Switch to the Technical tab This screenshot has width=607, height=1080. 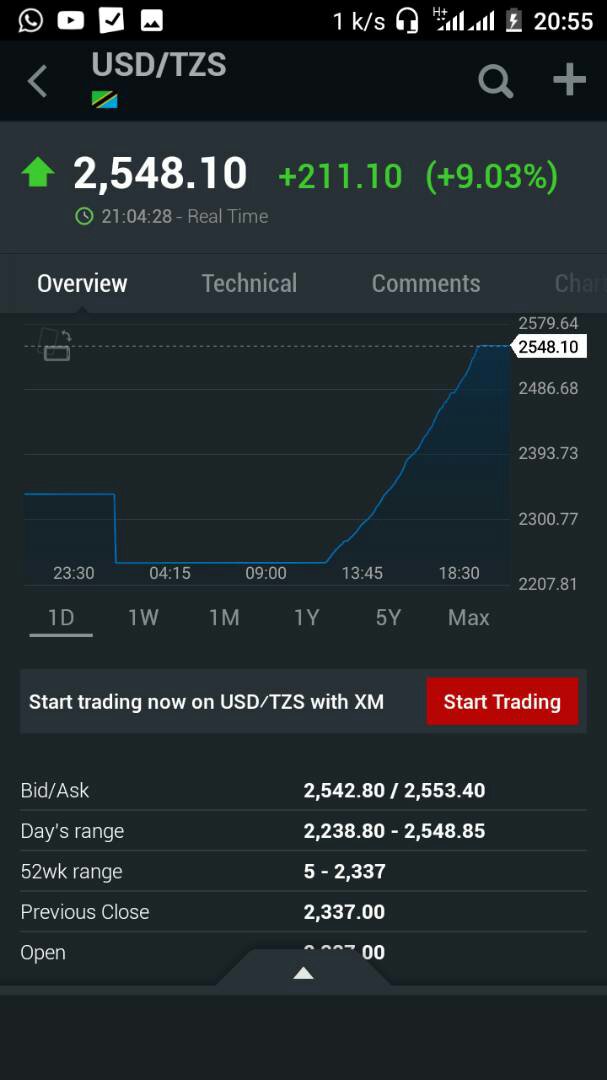point(249,284)
